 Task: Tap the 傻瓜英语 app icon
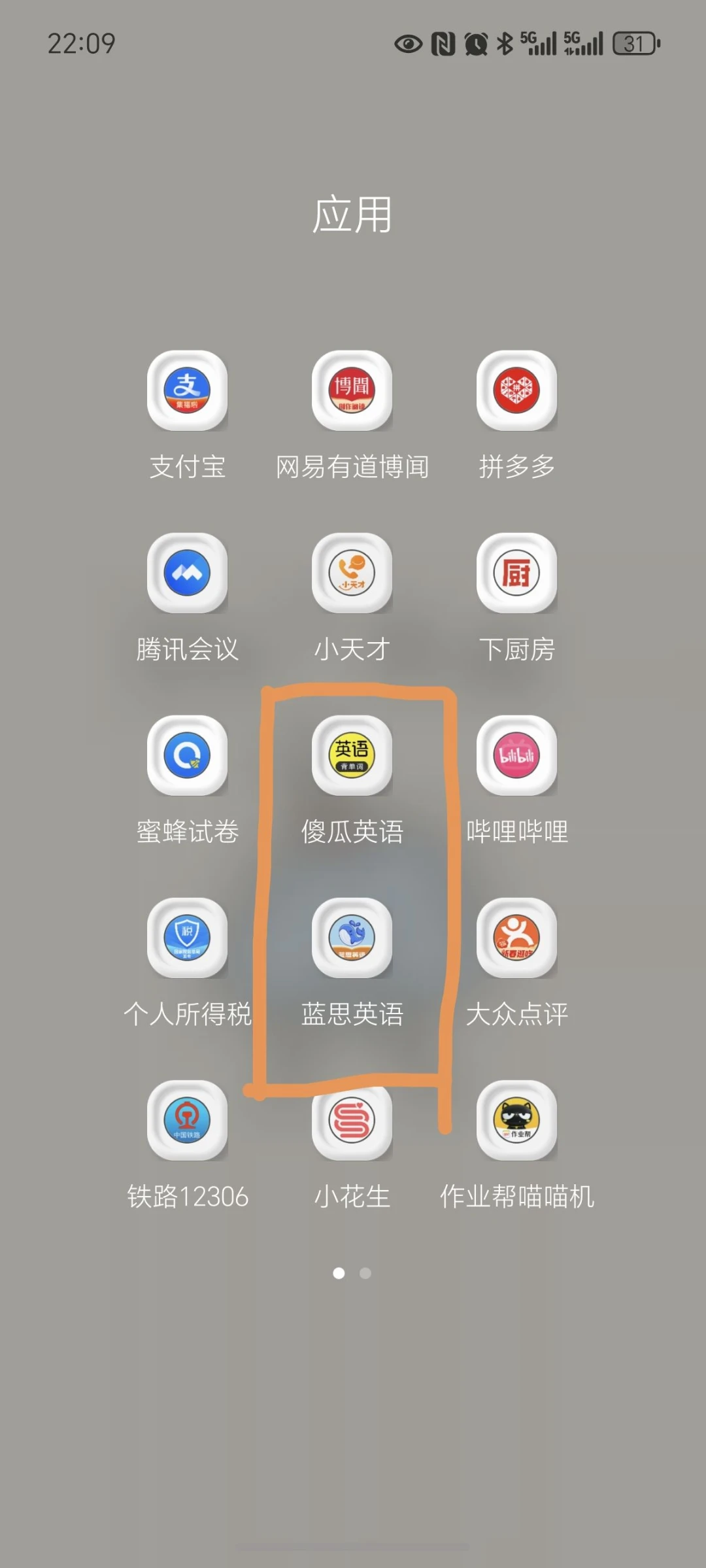352,755
